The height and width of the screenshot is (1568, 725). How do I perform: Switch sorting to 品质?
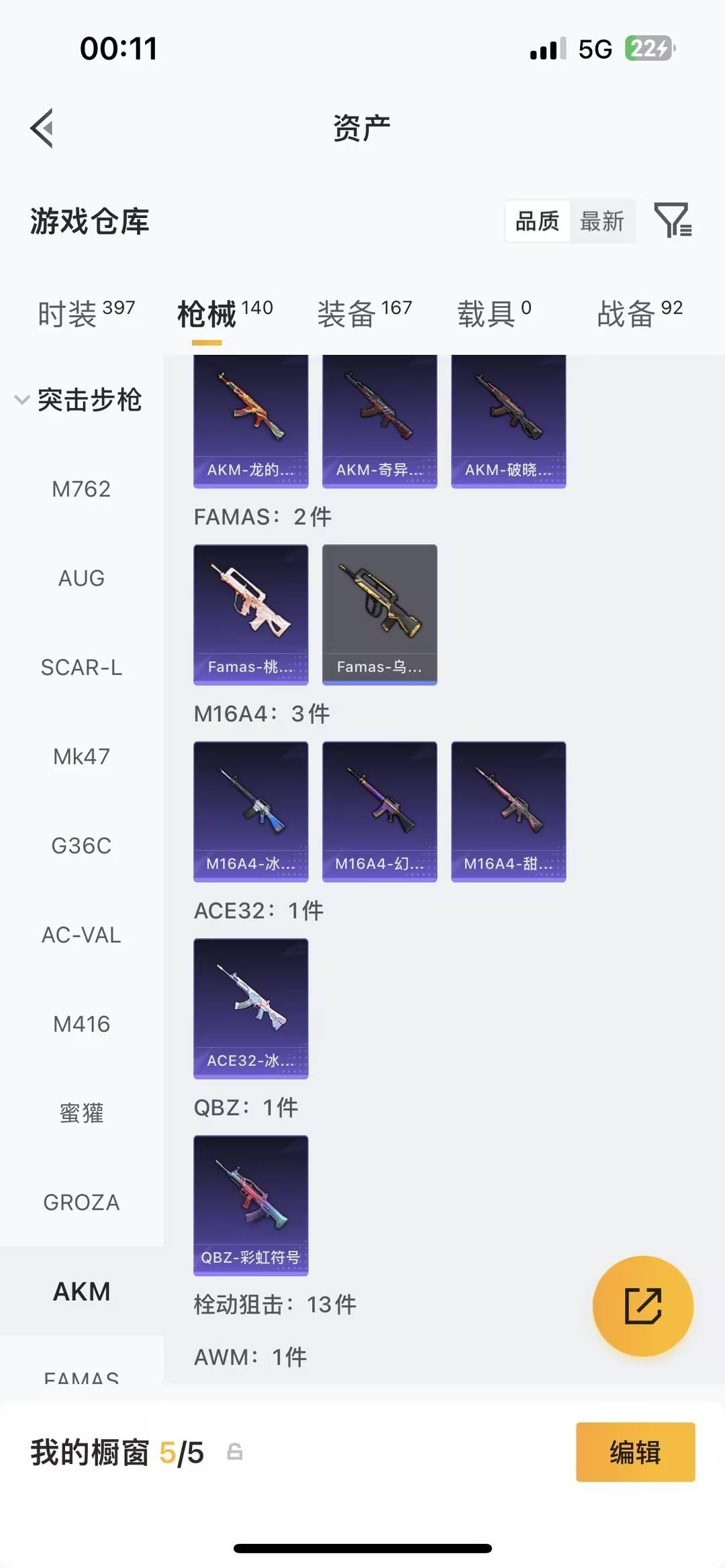click(536, 221)
